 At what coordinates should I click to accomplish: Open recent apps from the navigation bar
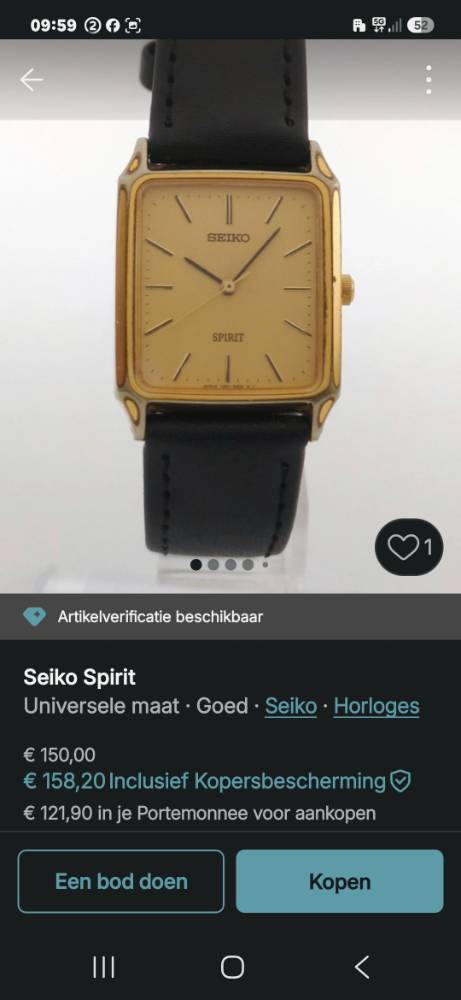[x=103, y=967]
